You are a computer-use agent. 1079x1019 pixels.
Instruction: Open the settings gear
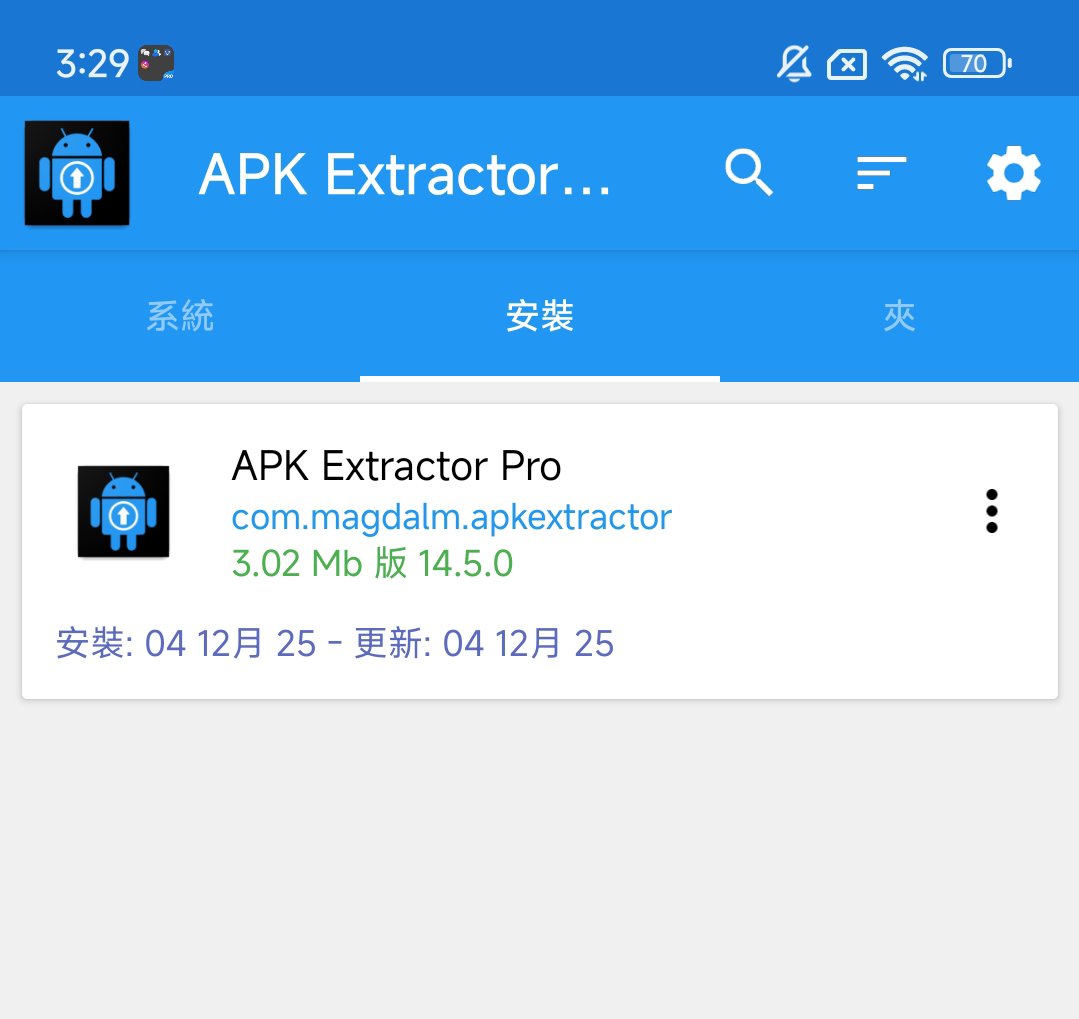tap(1013, 174)
